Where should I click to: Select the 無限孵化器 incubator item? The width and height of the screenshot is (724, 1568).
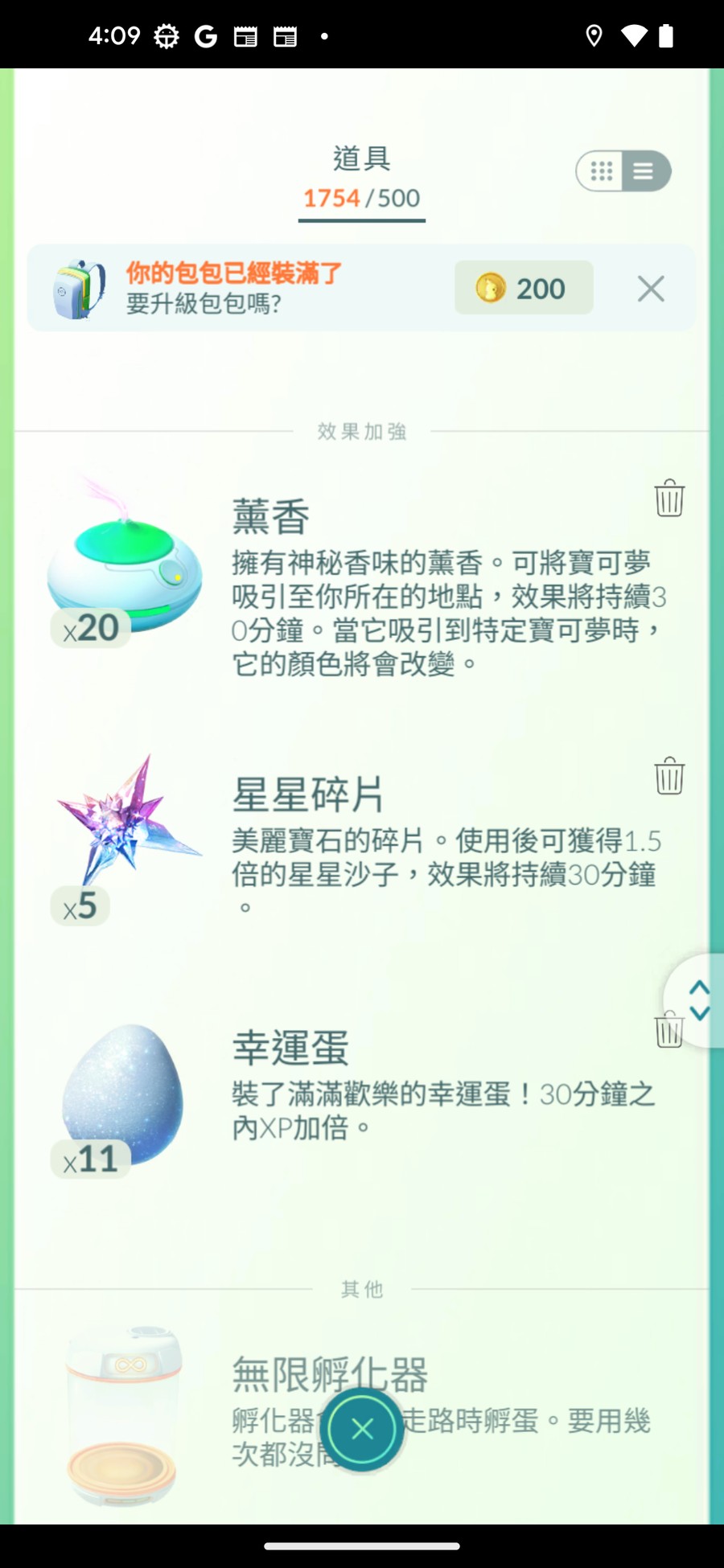point(124,1415)
